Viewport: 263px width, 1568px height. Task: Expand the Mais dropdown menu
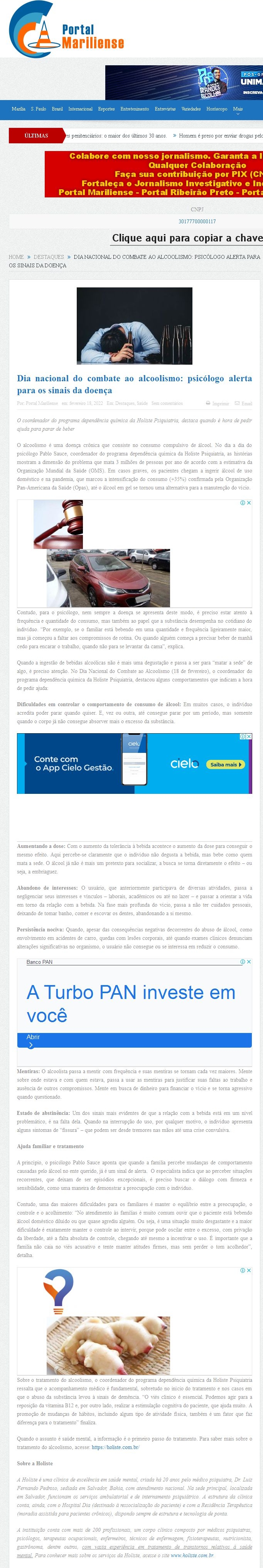pyautogui.click(x=238, y=109)
